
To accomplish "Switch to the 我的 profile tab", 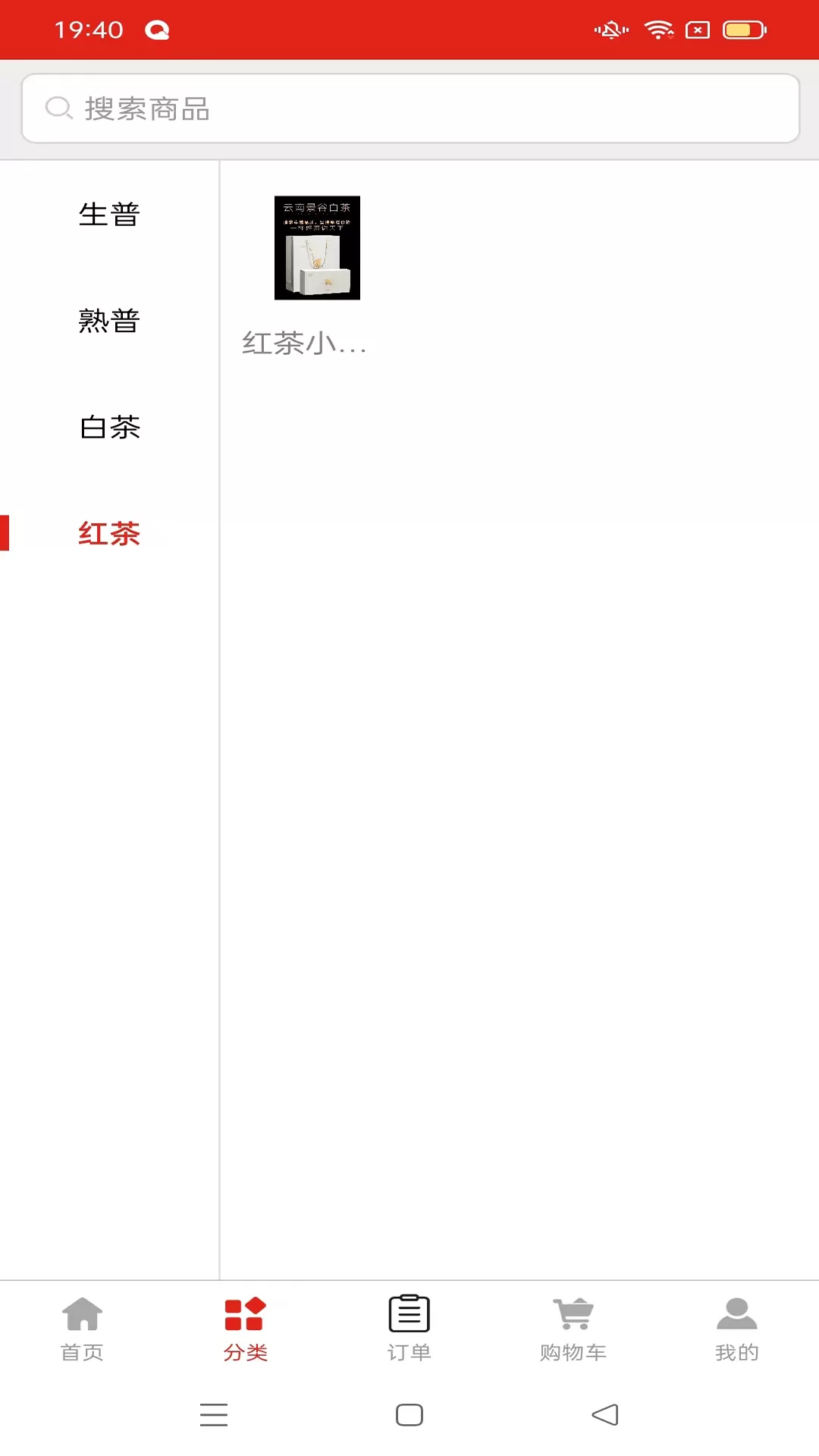I will coord(737,1329).
